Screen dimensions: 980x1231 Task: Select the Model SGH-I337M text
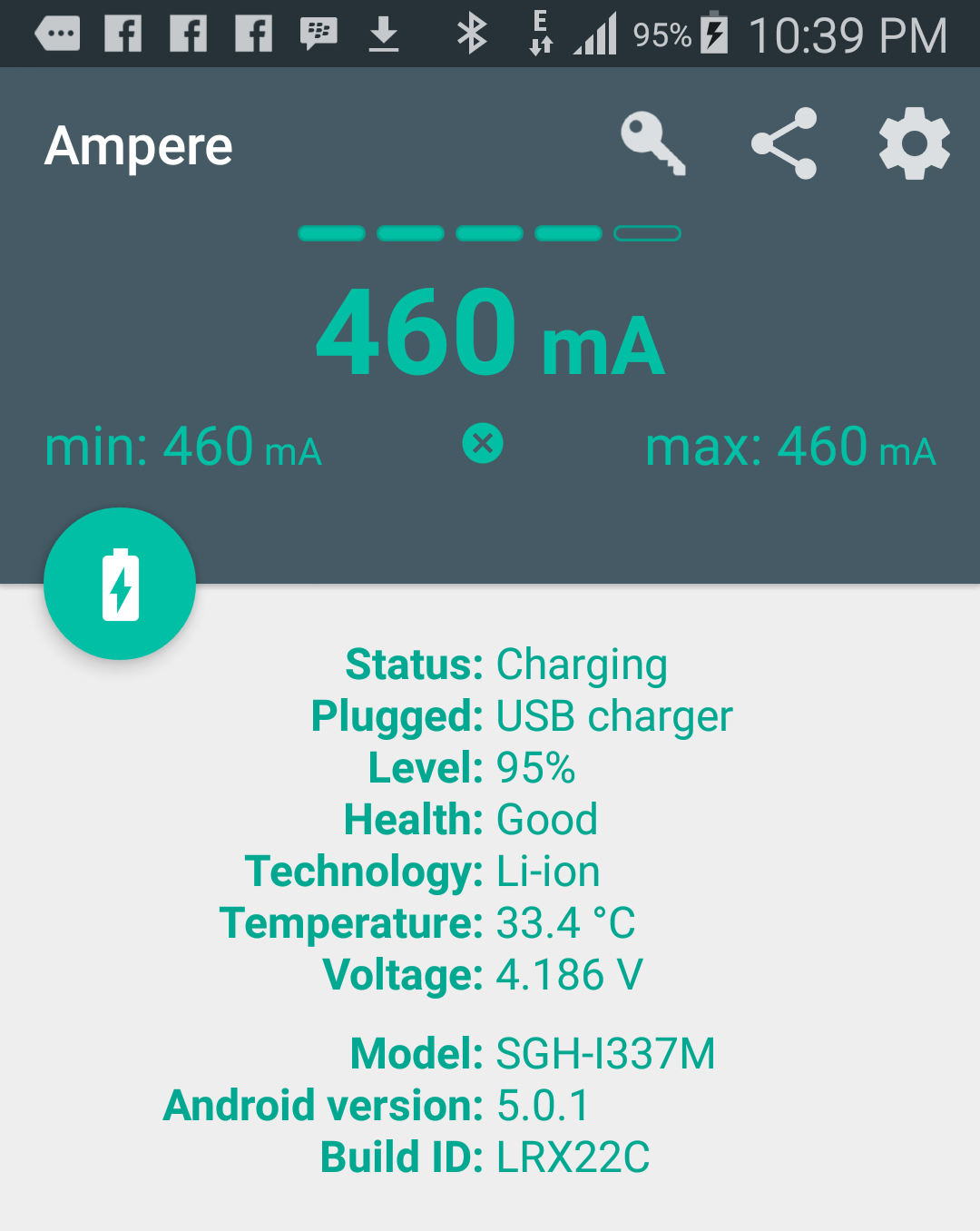[x=533, y=1053]
